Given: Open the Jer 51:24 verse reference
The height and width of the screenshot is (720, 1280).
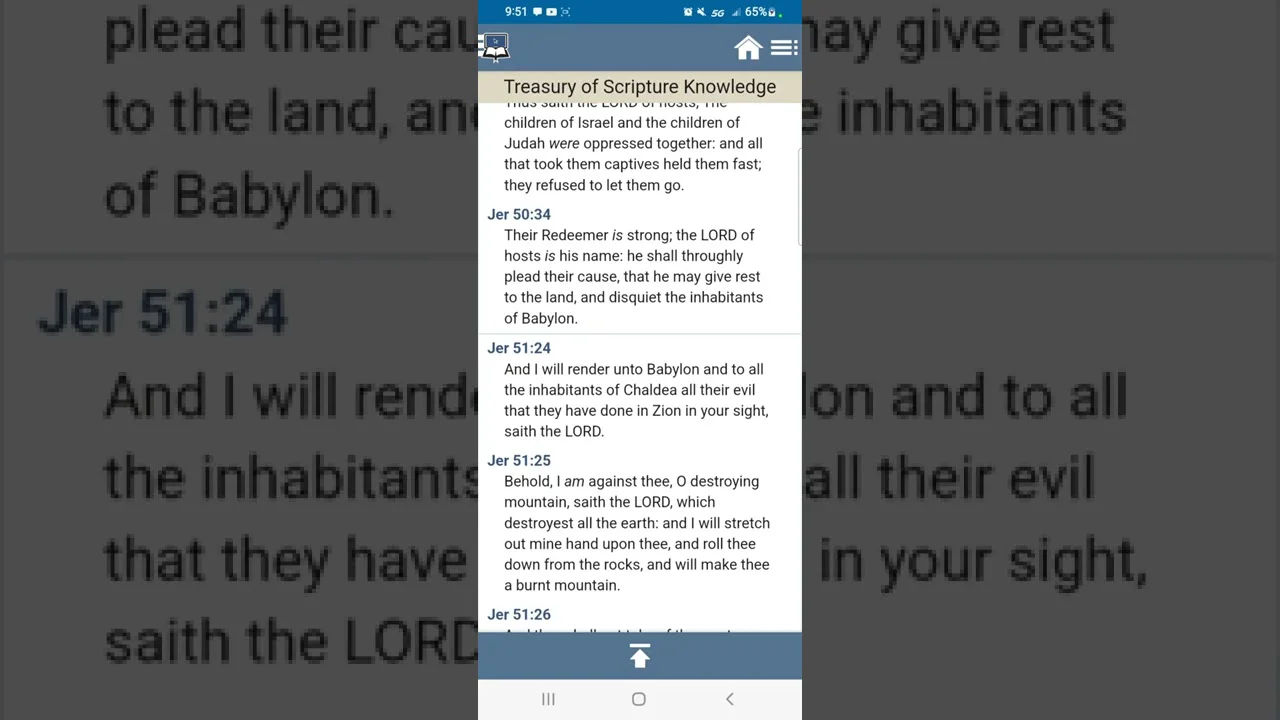Looking at the screenshot, I should [519, 348].
